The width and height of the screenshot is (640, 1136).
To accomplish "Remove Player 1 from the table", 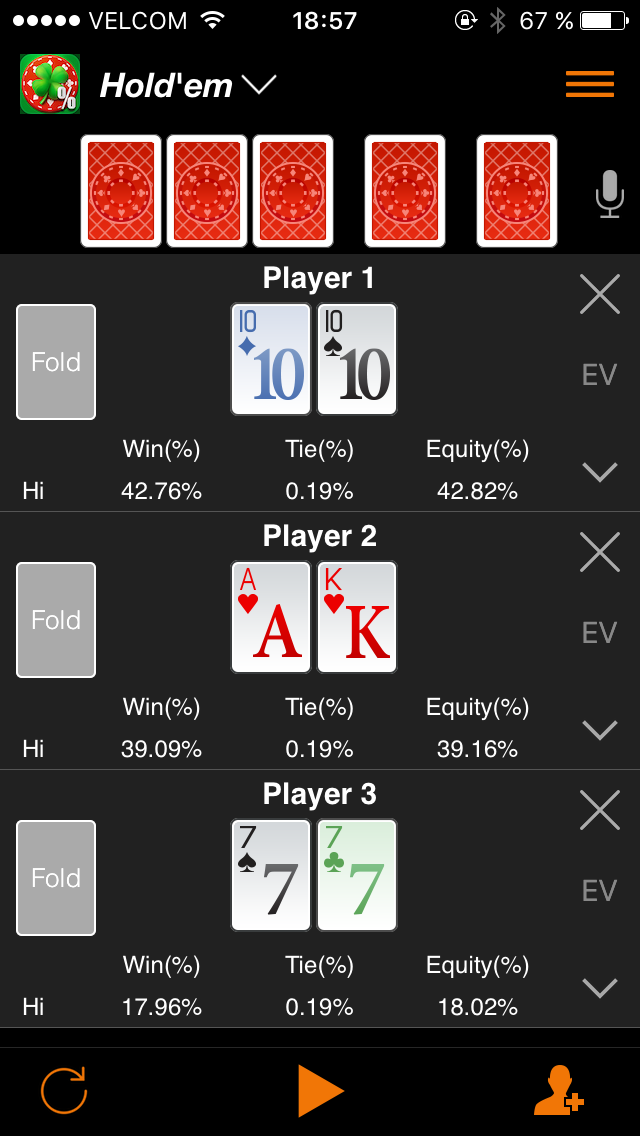I will pyautogui.click(x=600, y=294).
